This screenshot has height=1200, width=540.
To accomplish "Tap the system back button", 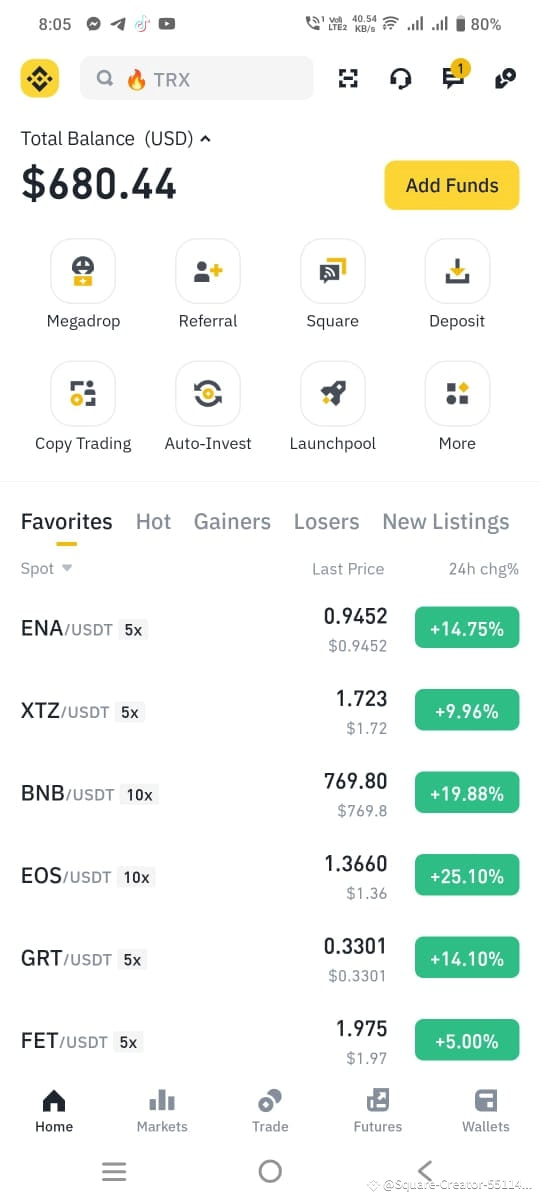I will [x=425, y=1171].
